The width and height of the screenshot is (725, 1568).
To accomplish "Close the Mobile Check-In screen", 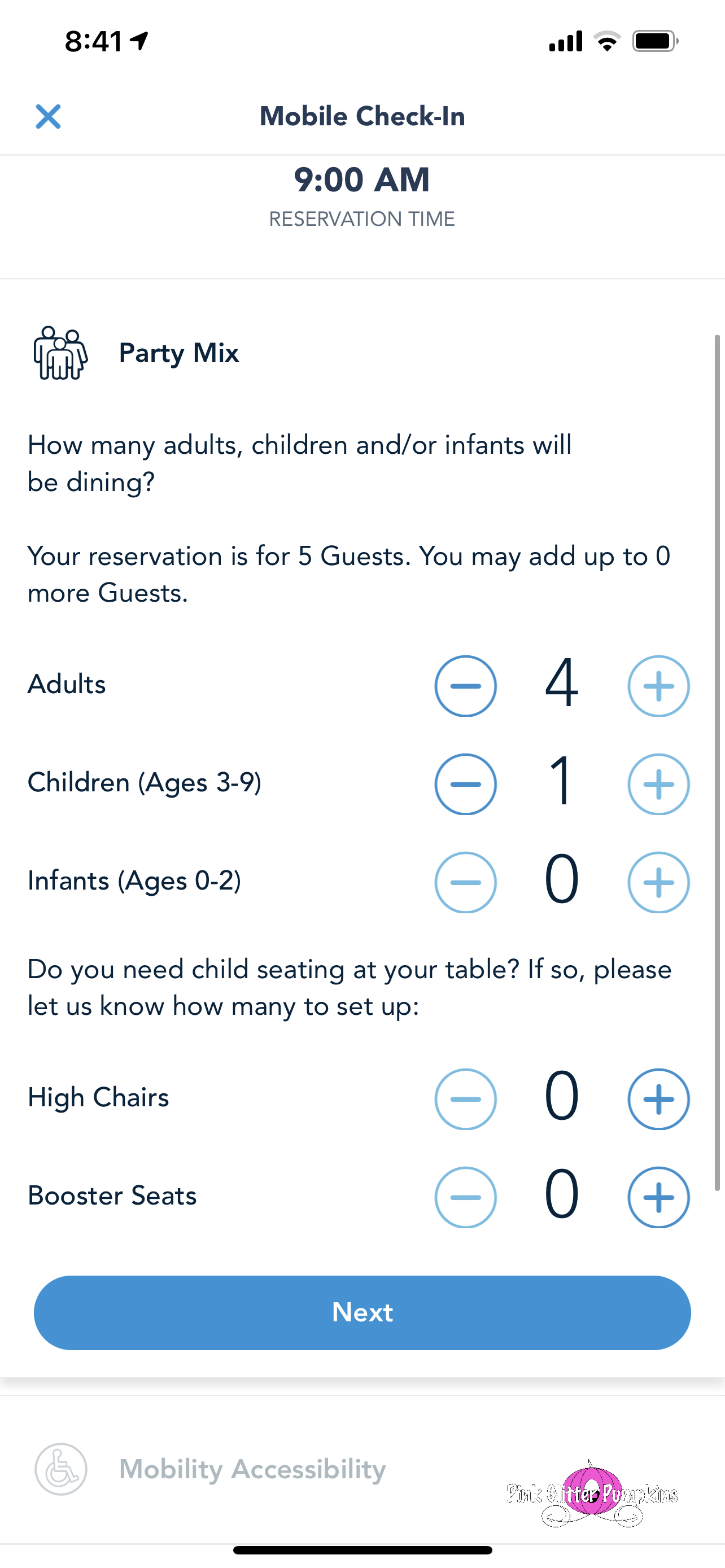I will [x=48, y=116].
